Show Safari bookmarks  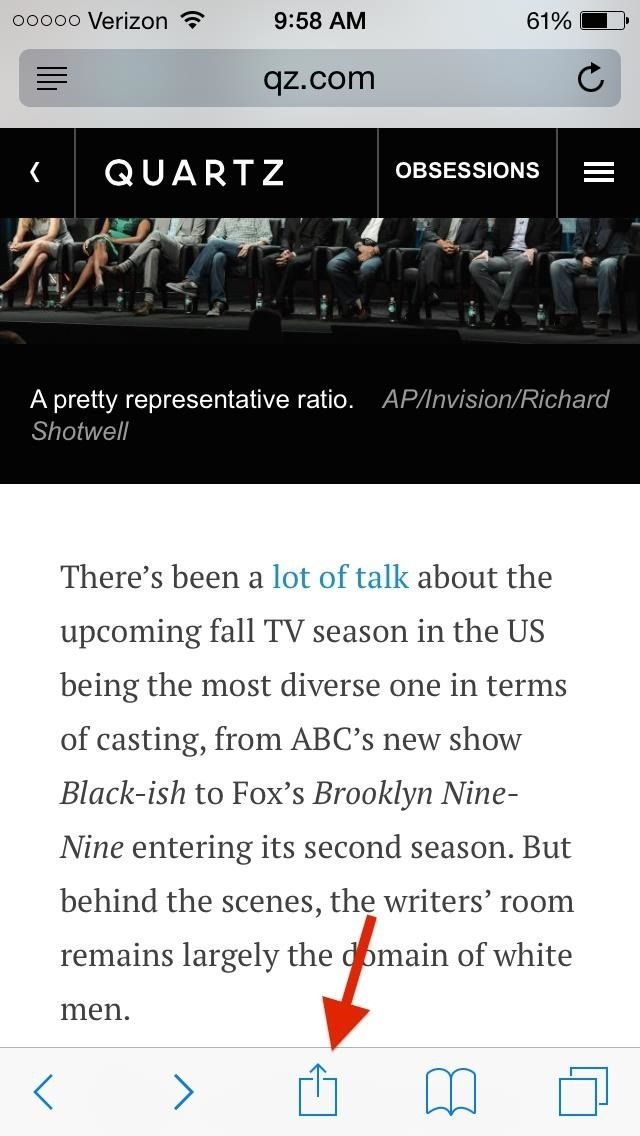coord(451,1091)
